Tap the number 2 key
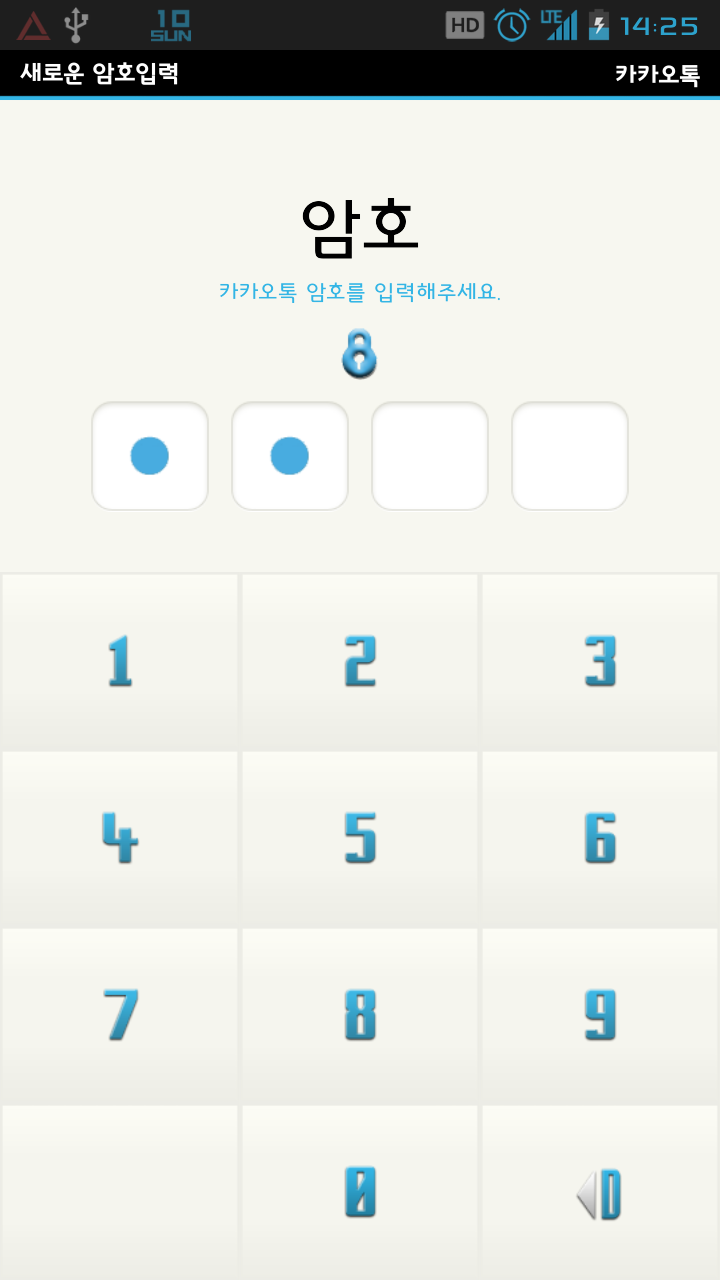Image resolution: width=720 pixels, height=1280 pixels. 360,662
